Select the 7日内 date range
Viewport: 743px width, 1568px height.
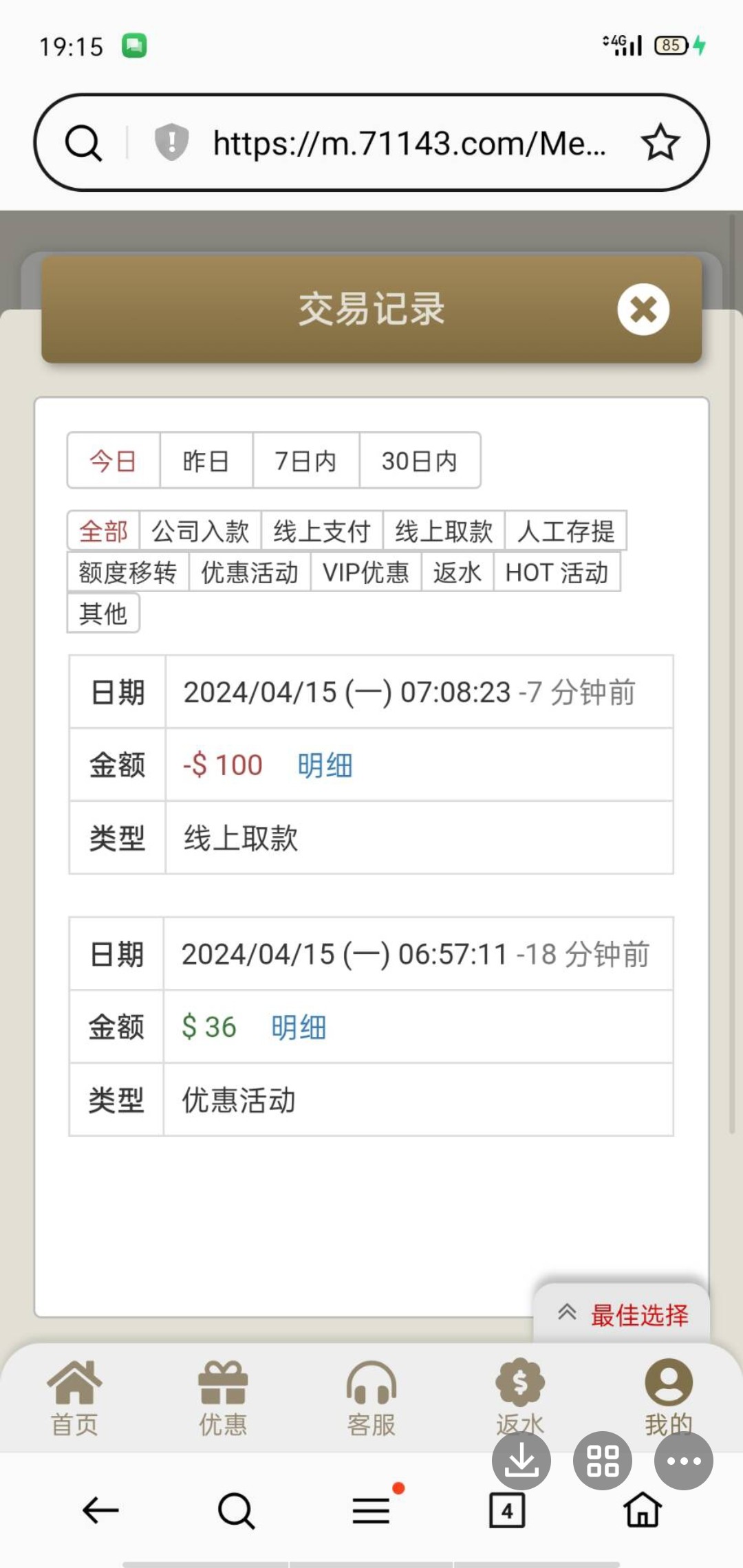pos(305,461)
